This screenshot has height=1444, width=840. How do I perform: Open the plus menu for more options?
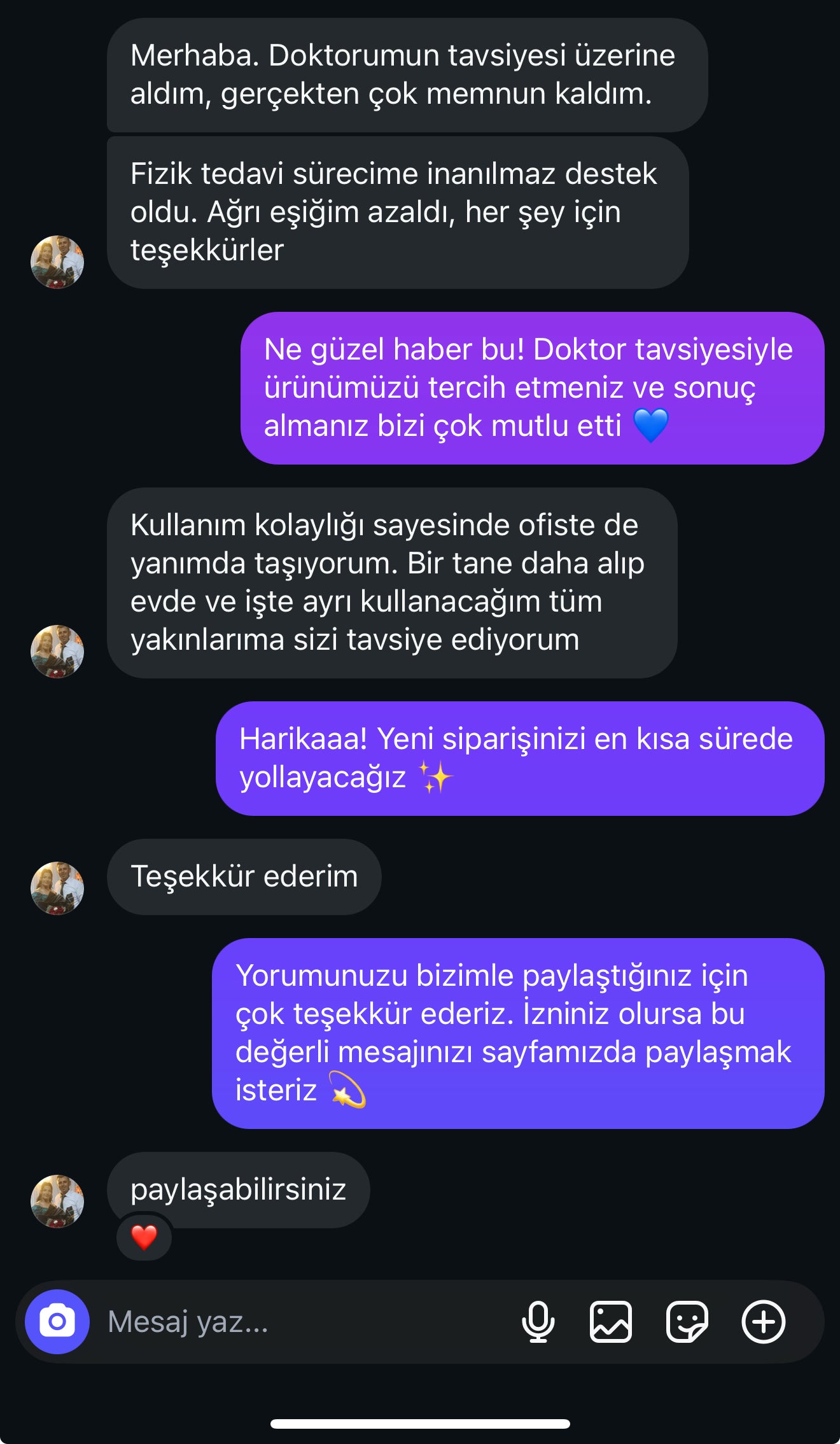pyautogui.click(x=763, y=1322)
